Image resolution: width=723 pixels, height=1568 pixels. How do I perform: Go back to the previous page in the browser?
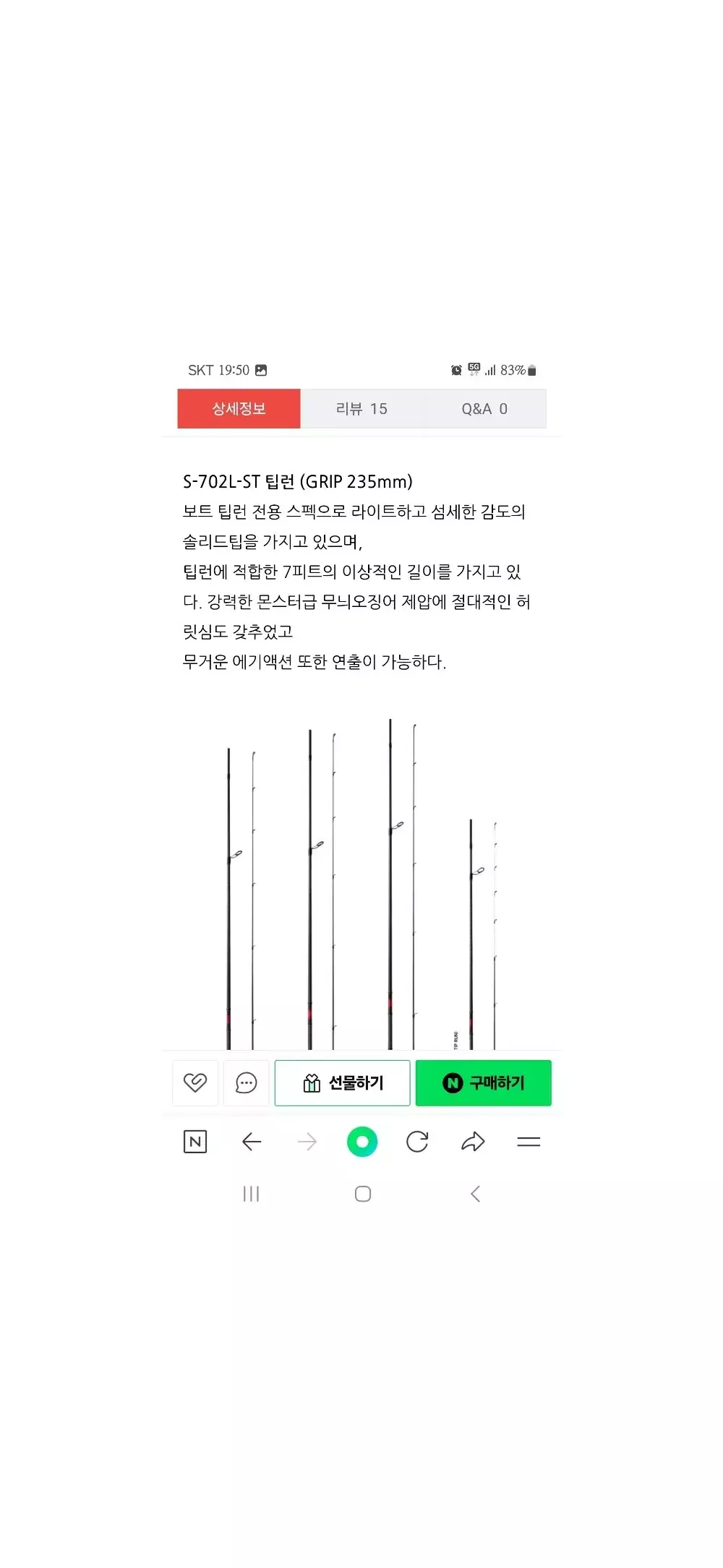pyautogui.click(x=251, y=1142)
